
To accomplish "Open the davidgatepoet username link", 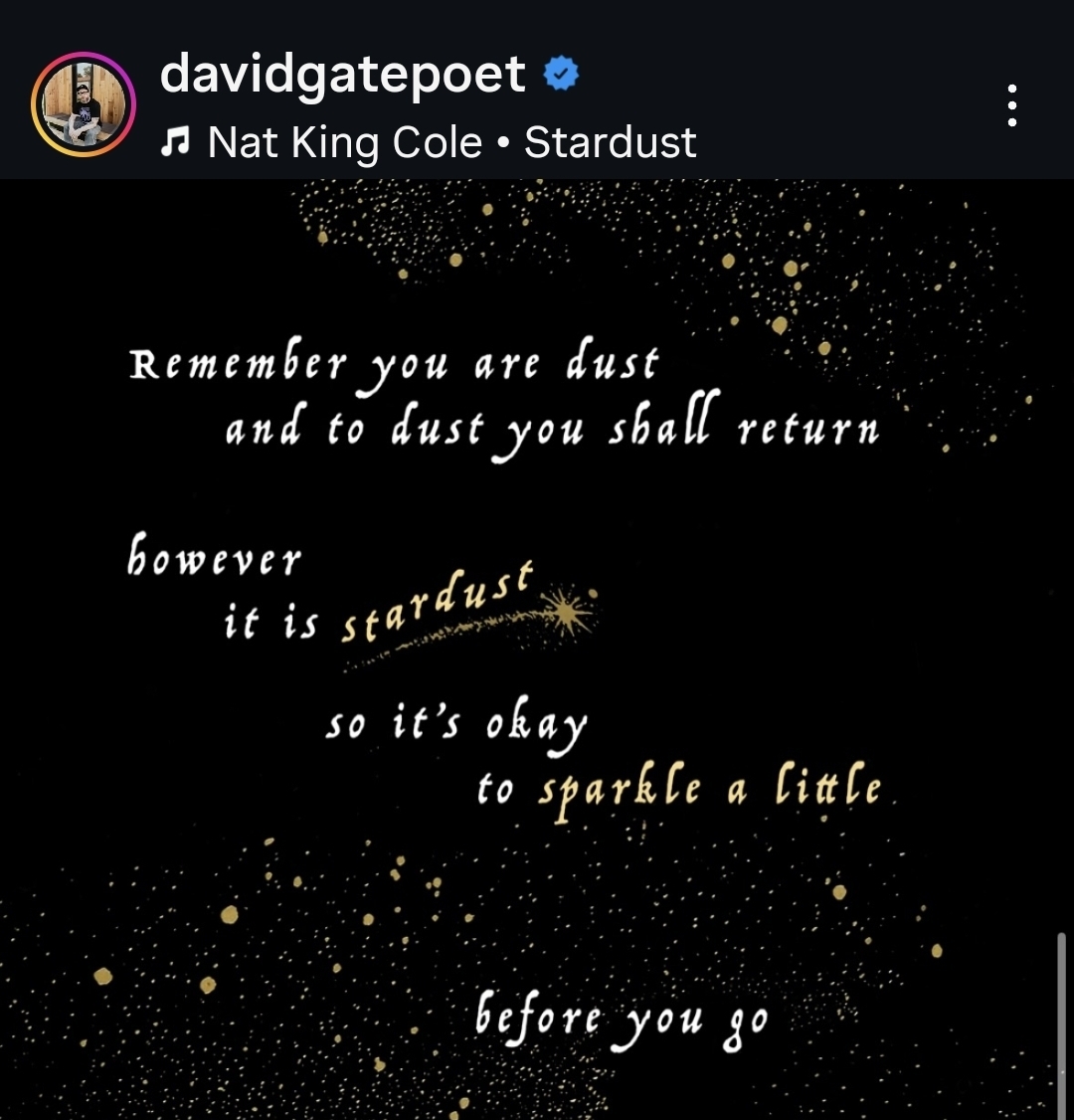I will pos(342,75).
